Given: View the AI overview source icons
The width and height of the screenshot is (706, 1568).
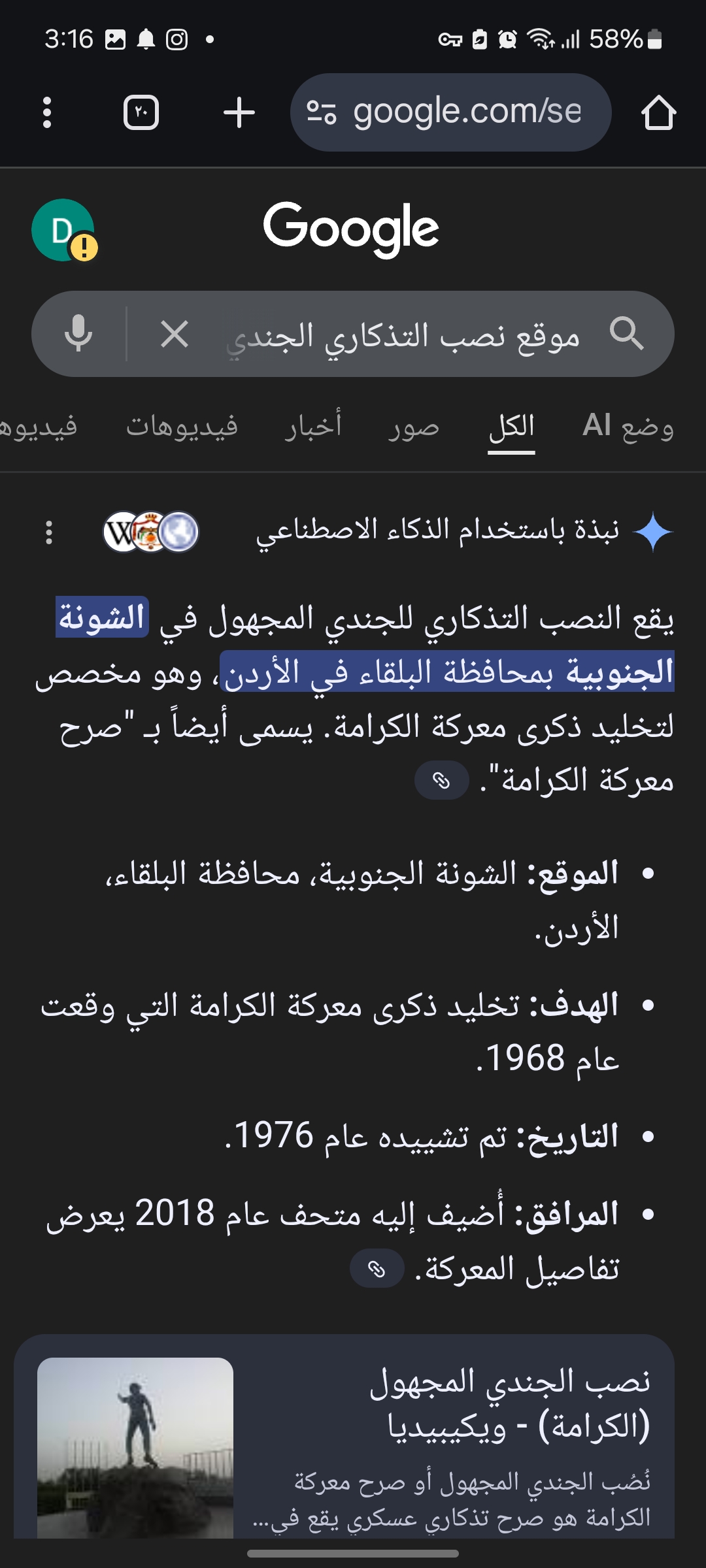Looking at the screenshot, I should pos(151,532).
